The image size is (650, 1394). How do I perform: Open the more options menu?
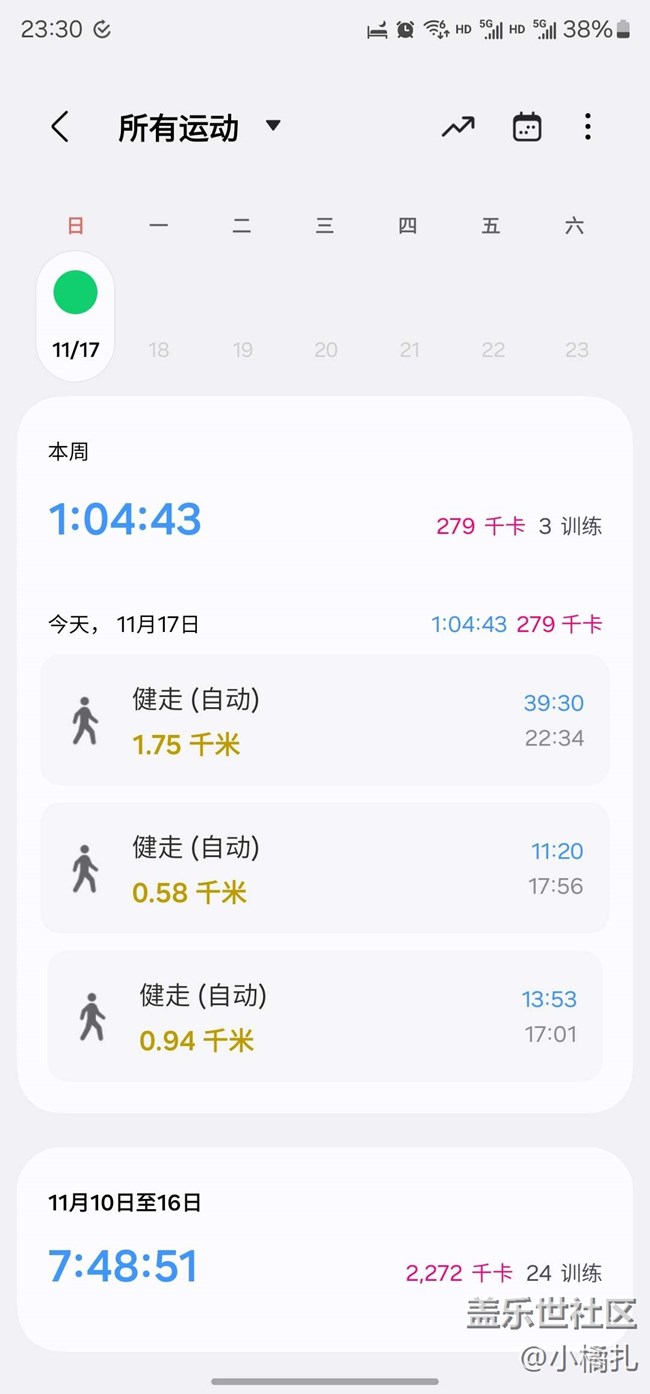[588, 127]
